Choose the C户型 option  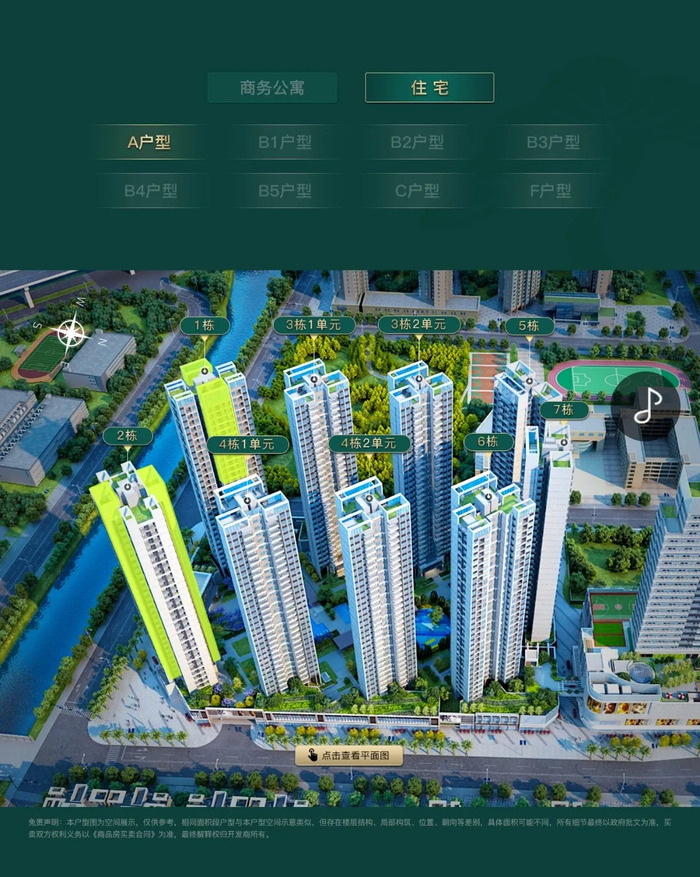coord(417,190)
